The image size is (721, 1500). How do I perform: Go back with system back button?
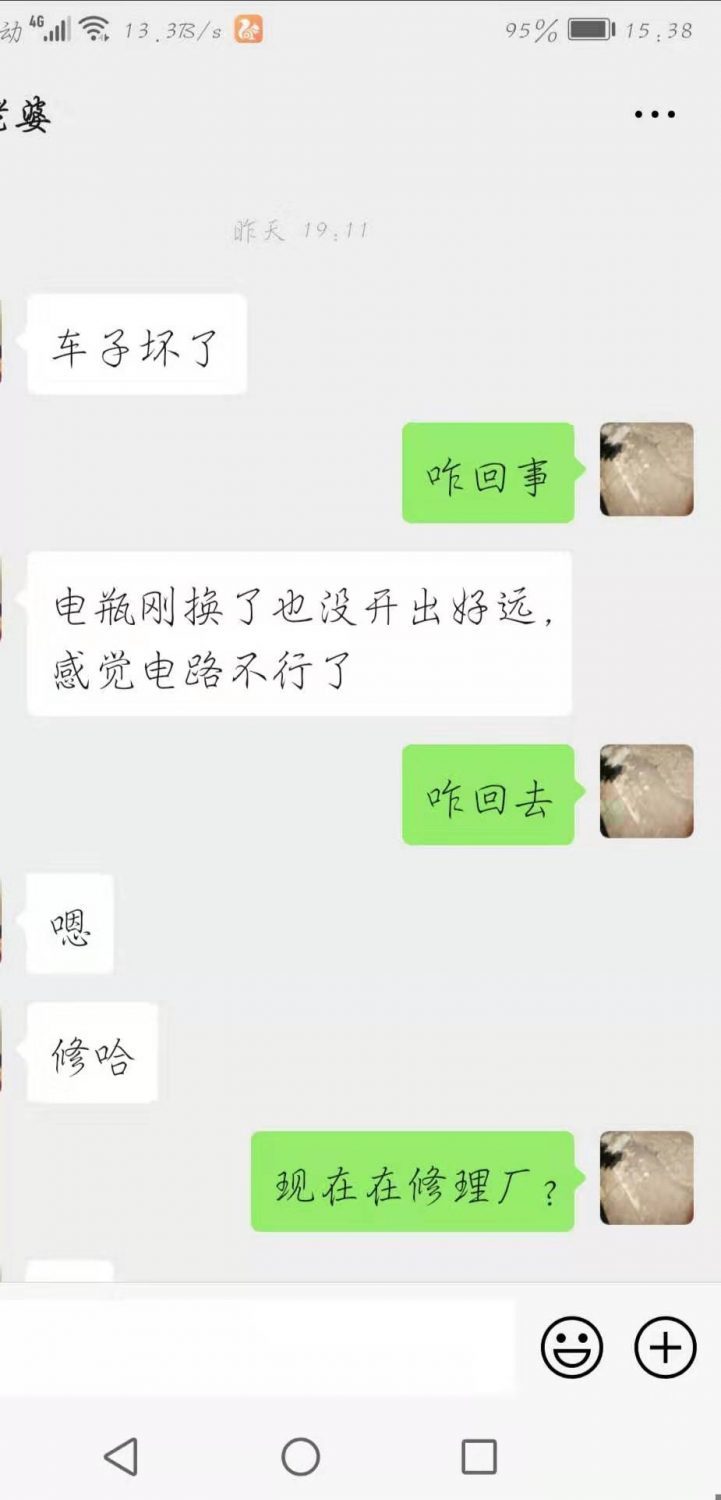pyautogui.click(x=121, y=1456)
